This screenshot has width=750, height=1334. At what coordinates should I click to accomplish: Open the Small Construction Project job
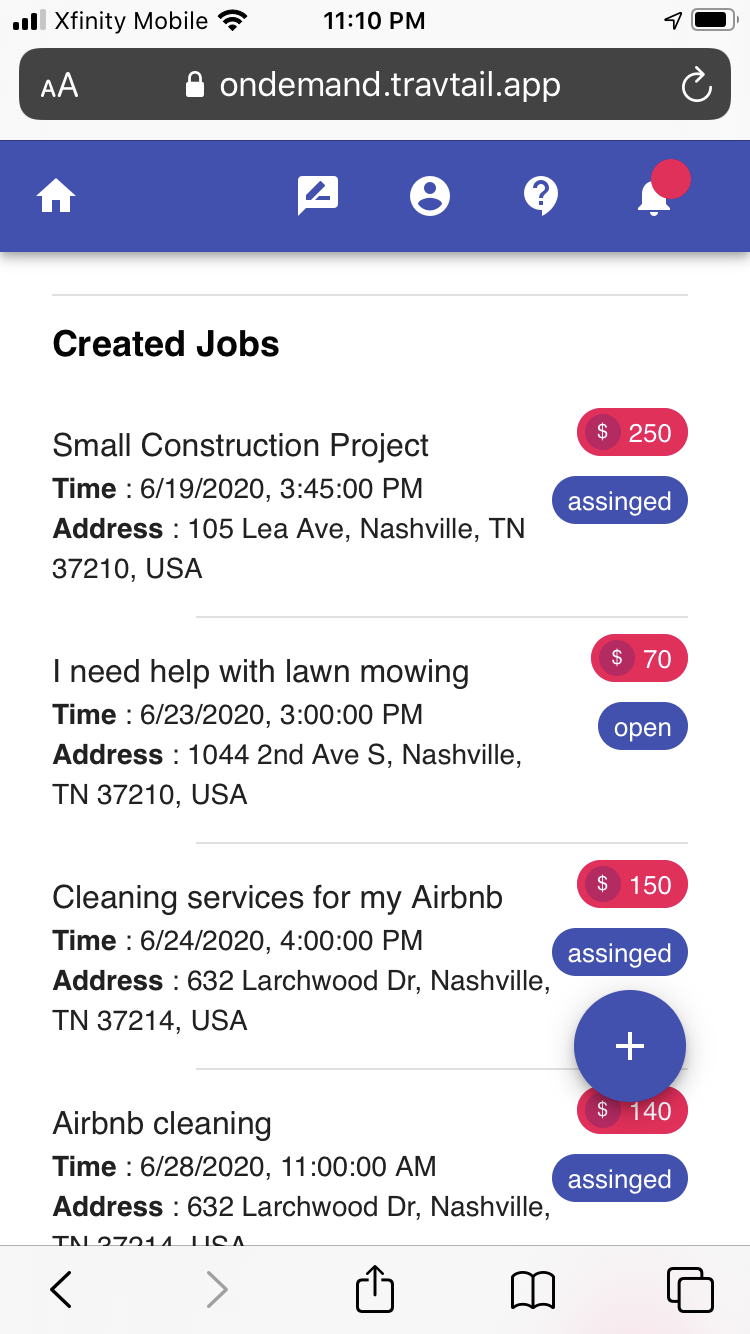click(x=241, y=445)
